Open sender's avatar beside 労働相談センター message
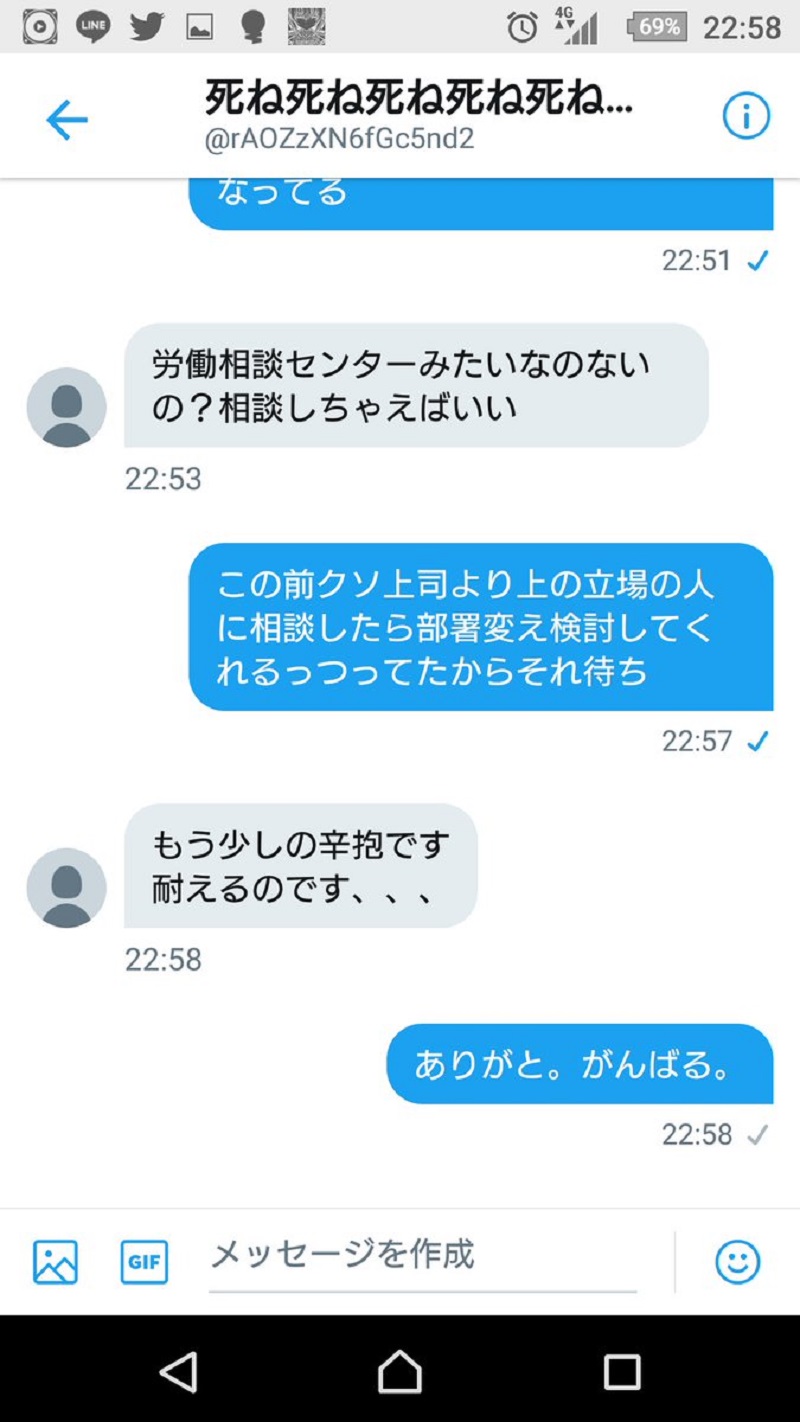 click(66, 407)
